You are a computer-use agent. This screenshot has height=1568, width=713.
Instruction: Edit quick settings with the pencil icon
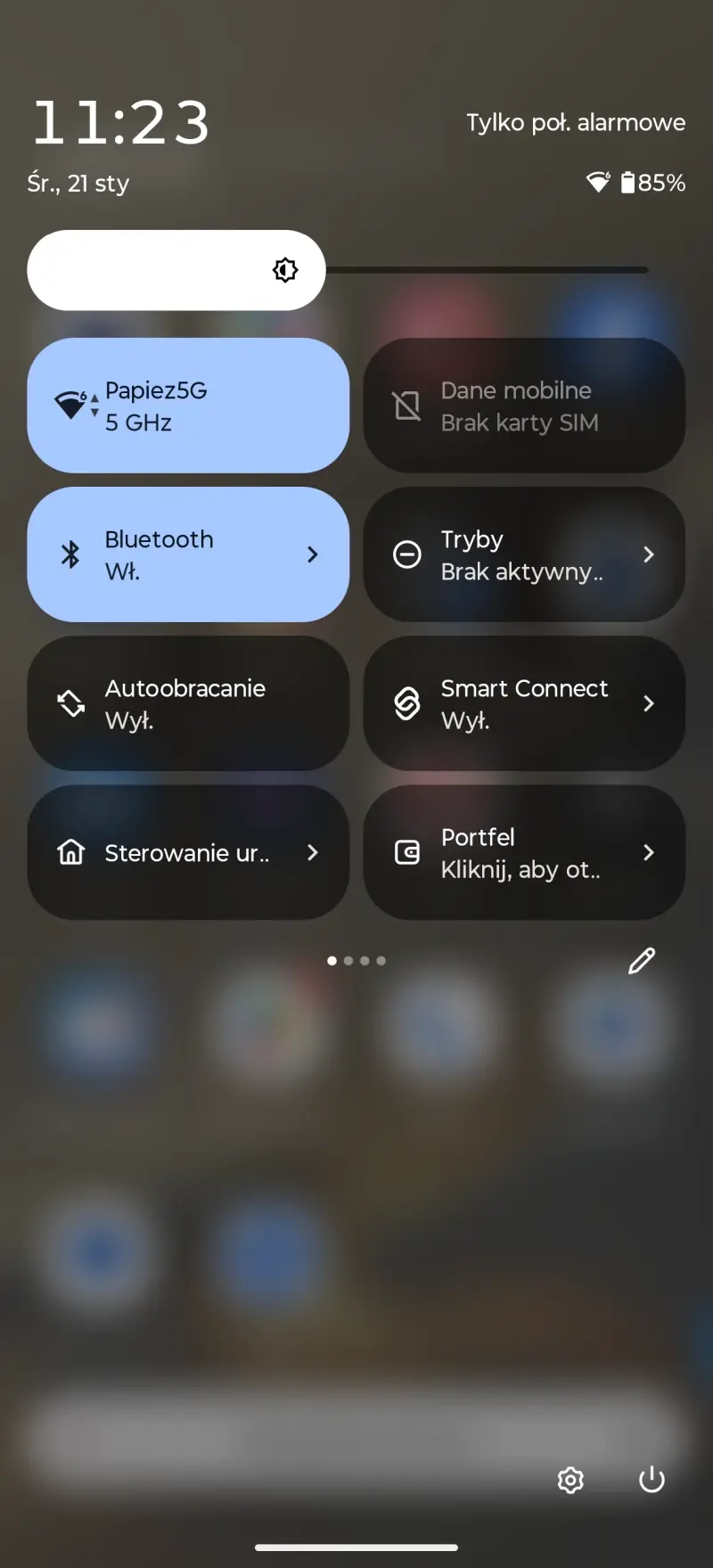642,961
